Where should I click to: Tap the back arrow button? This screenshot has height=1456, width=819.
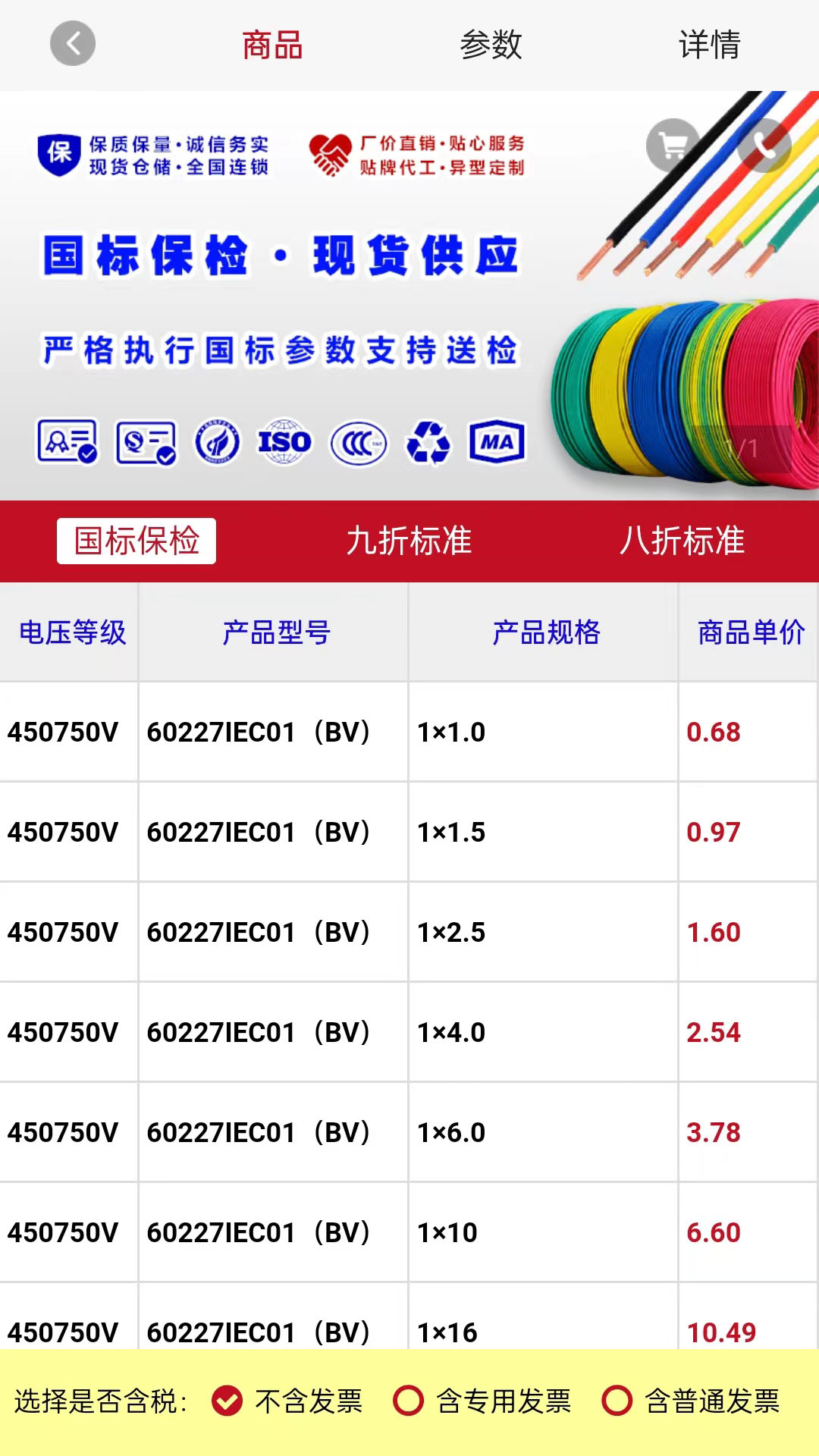pos(72,43)
